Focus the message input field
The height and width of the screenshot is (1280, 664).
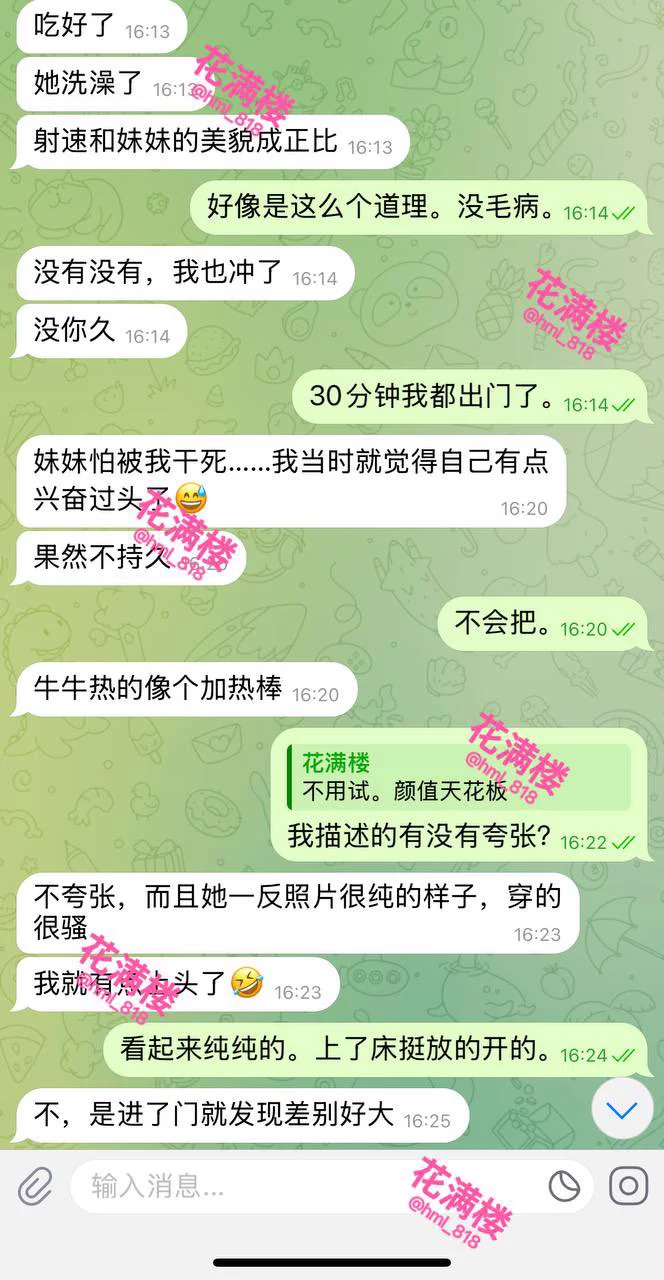tap(300, 1187)
